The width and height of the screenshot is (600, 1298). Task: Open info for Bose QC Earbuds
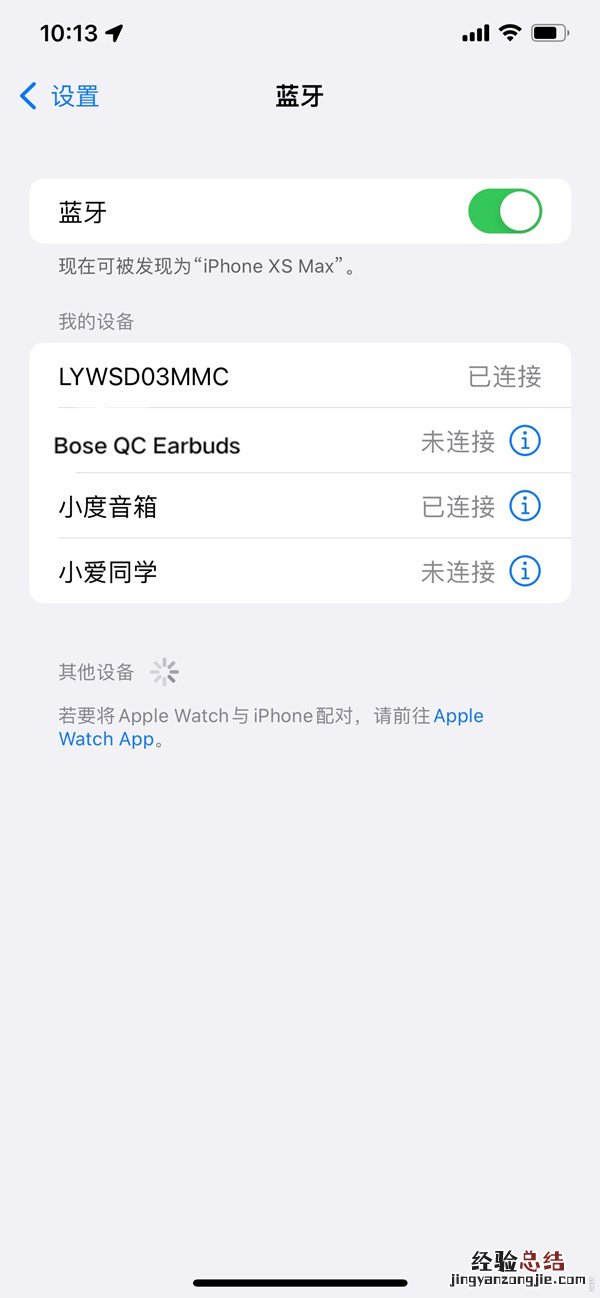525,441
